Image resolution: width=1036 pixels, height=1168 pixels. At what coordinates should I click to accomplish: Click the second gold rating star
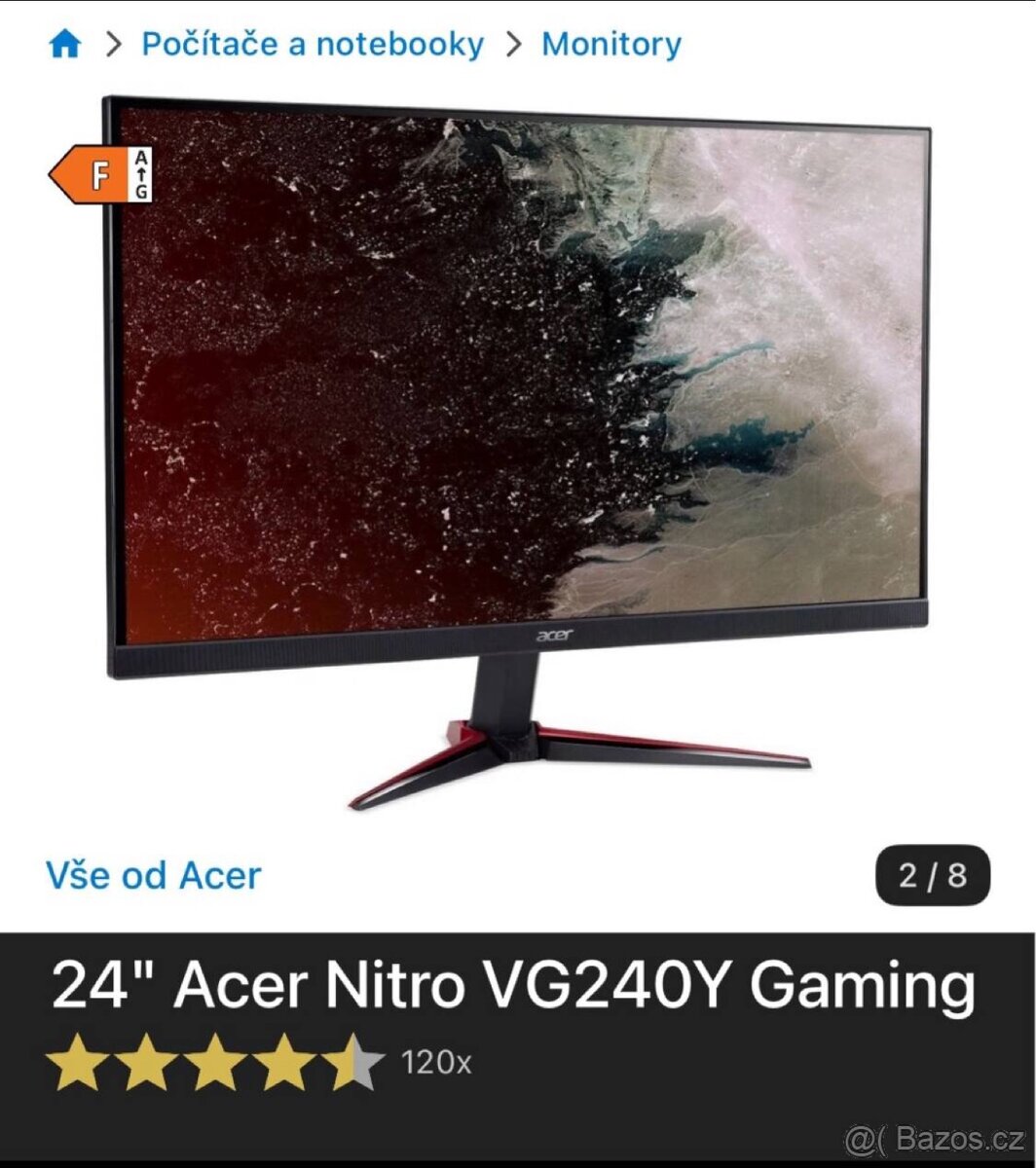(x=148, y=1062)
